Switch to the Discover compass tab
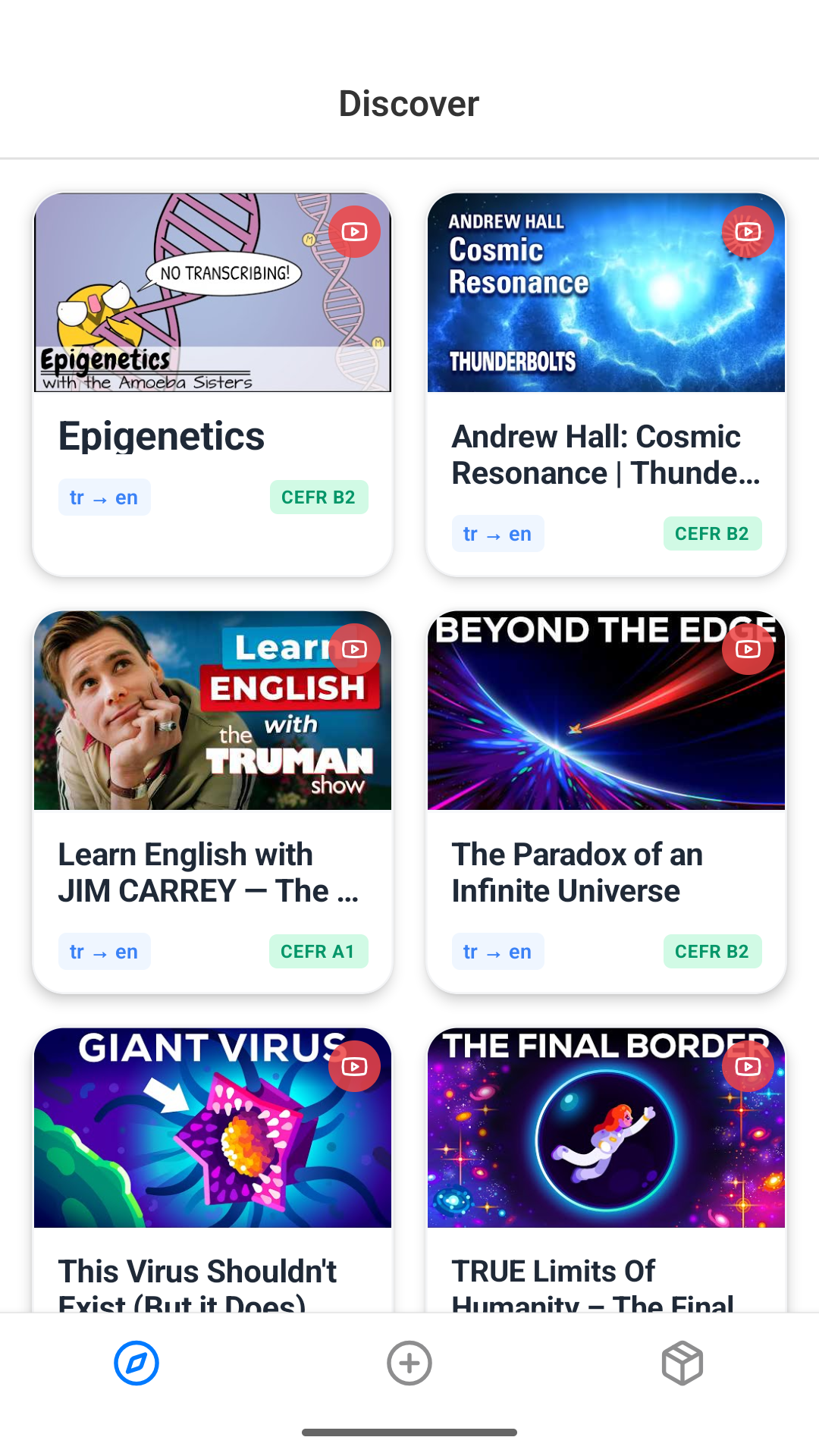 [136, 1363]
